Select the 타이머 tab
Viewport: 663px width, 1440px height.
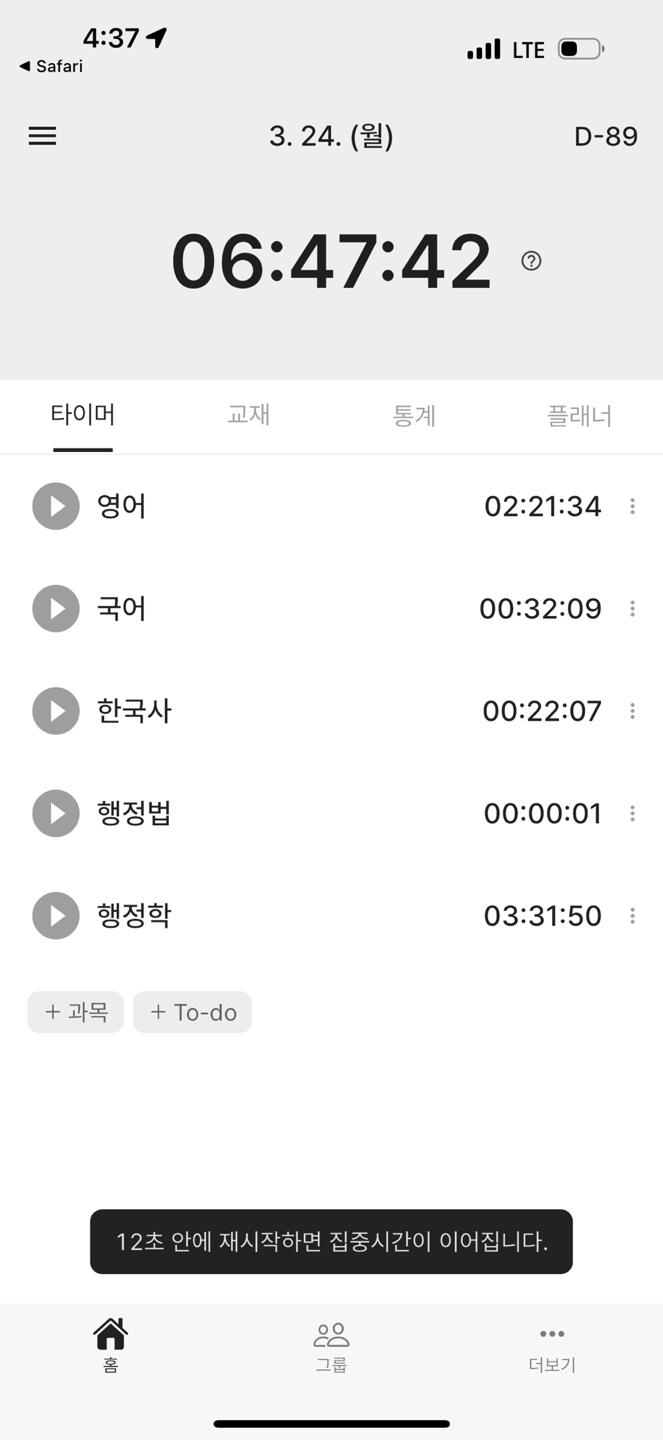83,415
